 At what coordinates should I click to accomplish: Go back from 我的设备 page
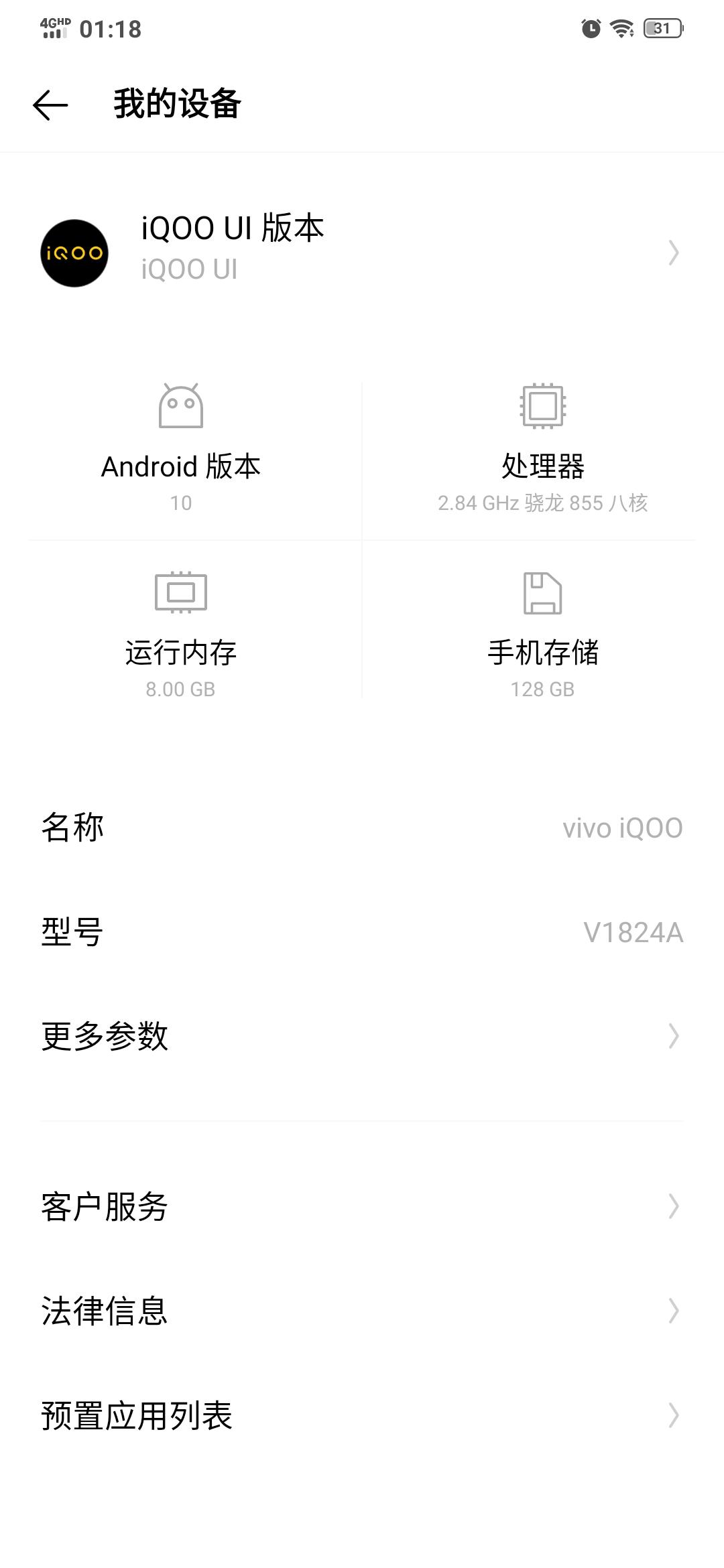tap(50, 105)
